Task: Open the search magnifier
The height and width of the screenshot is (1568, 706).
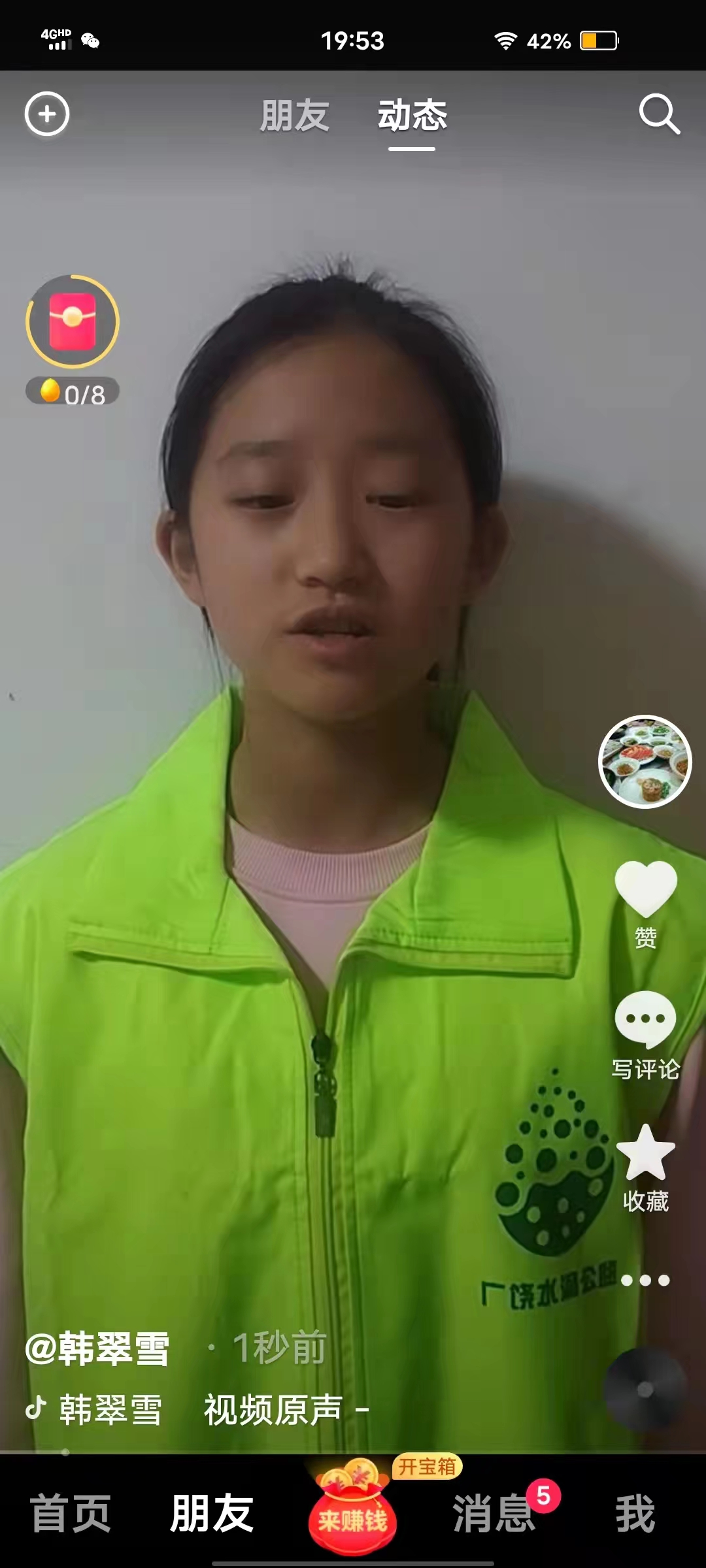Action: click(x=659, y=114)
